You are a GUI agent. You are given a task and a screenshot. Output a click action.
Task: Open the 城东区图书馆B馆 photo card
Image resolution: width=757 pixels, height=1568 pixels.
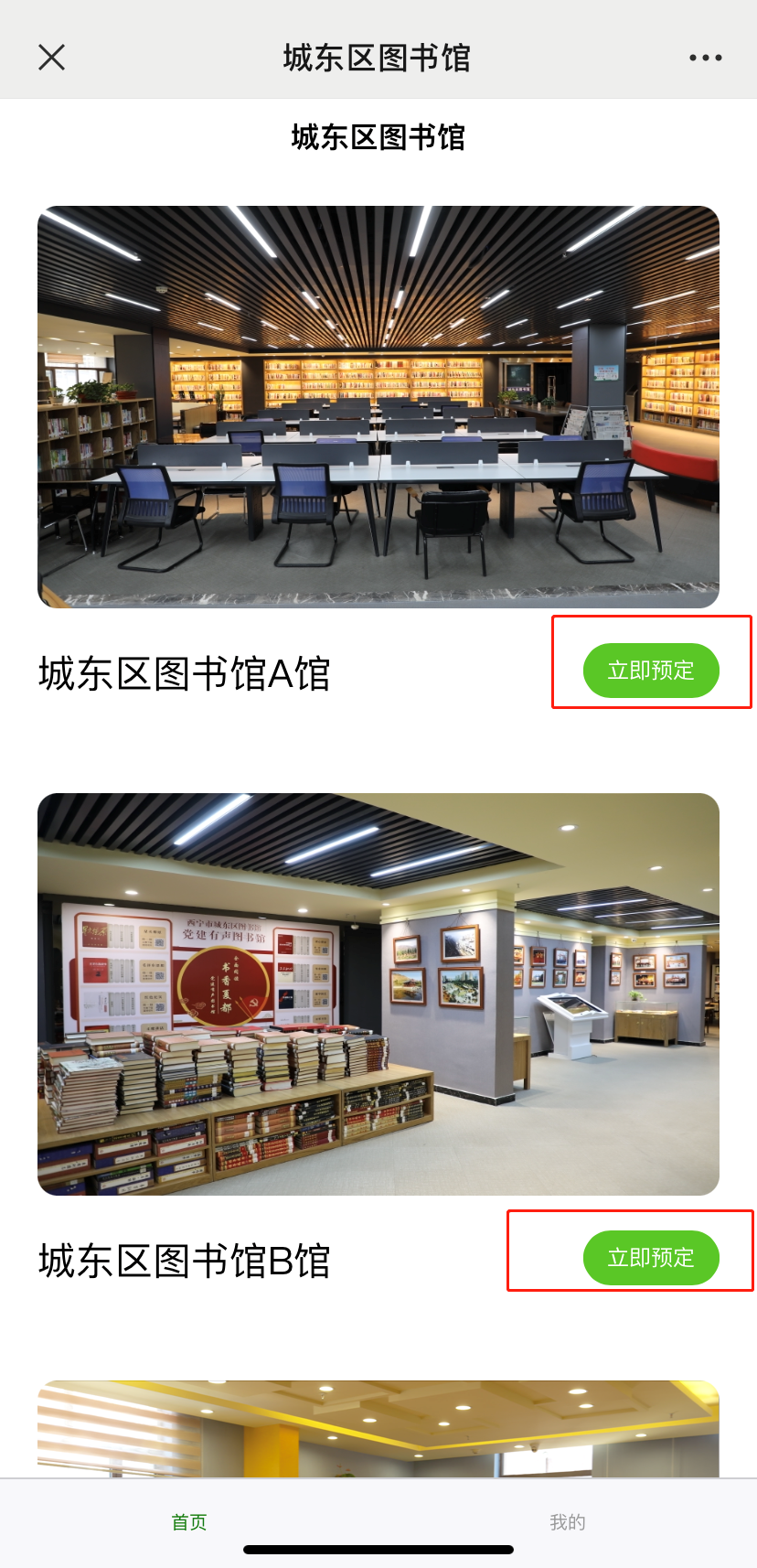point(378,994)
